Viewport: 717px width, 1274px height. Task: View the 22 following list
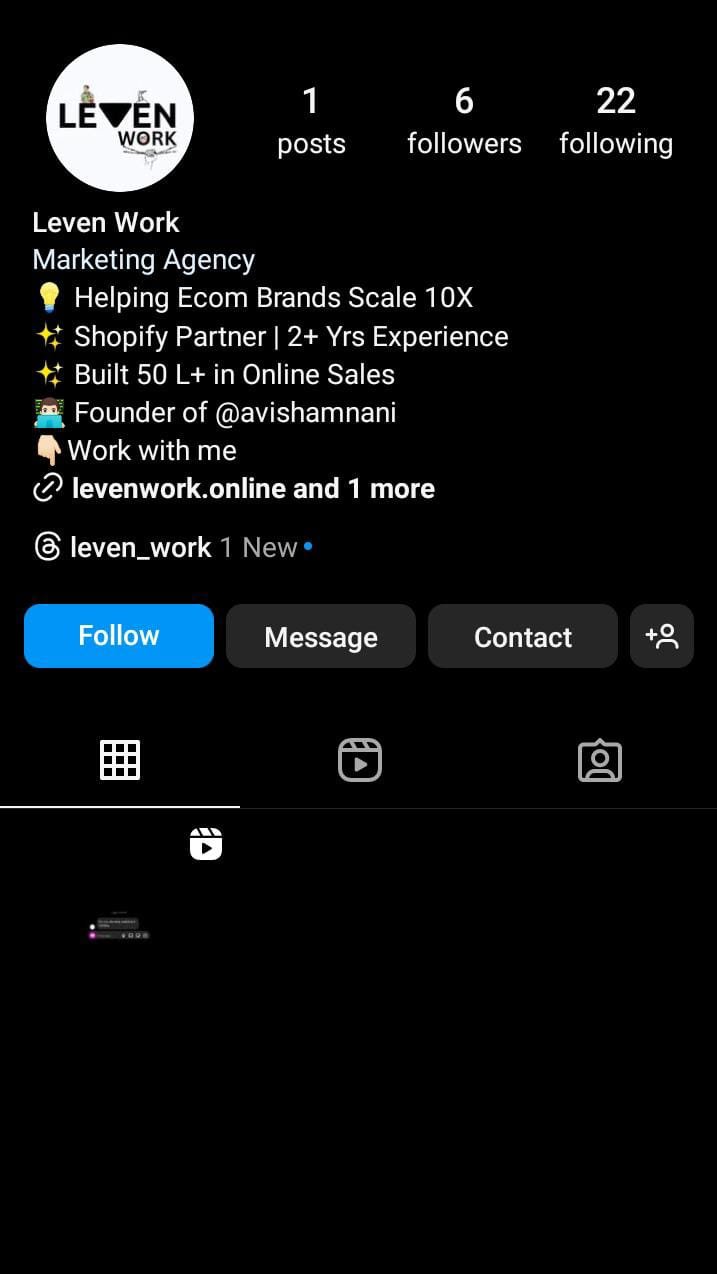coord(616,121)
